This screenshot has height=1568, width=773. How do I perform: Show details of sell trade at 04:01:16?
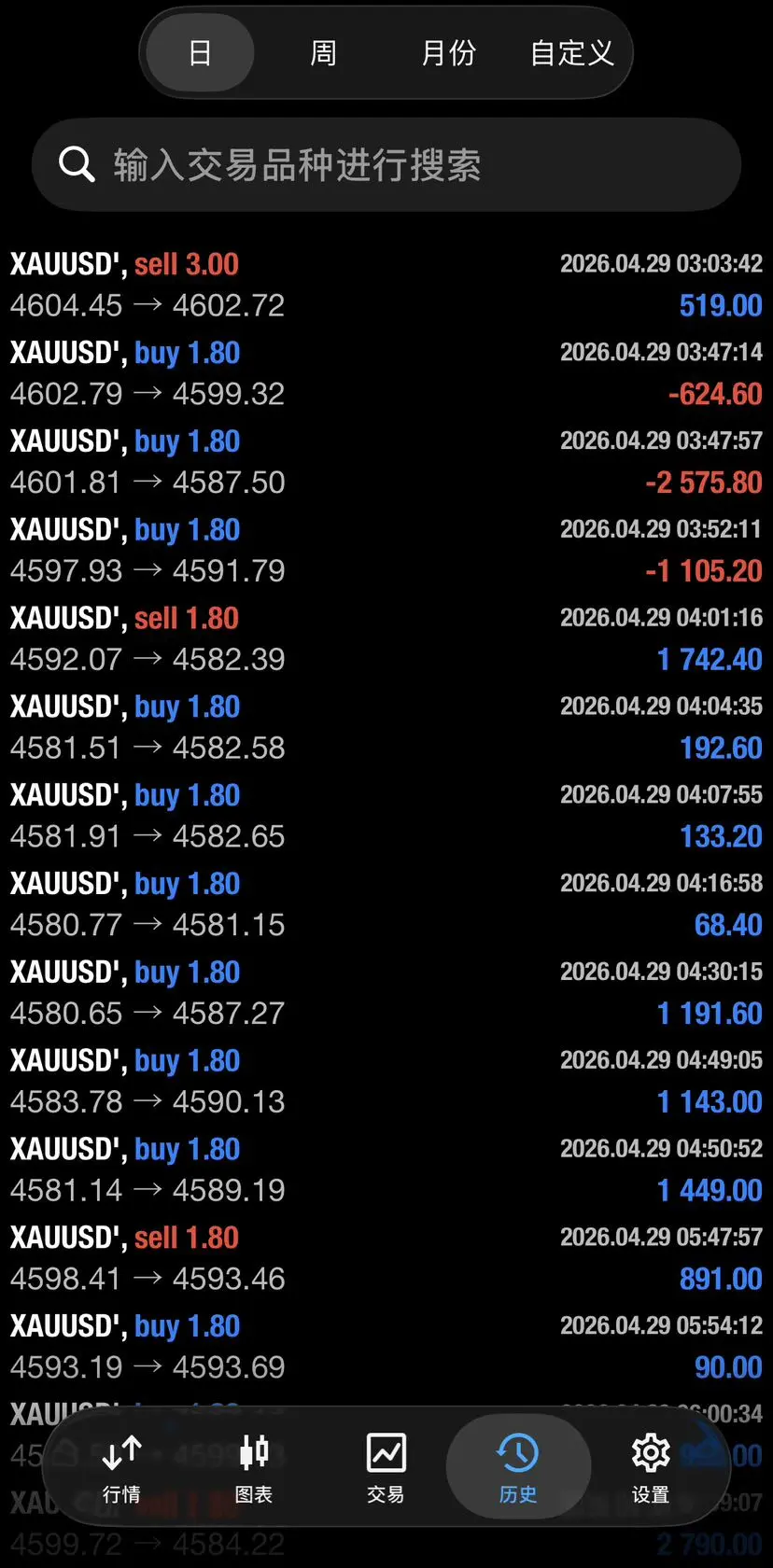click(x=386, y=639)
